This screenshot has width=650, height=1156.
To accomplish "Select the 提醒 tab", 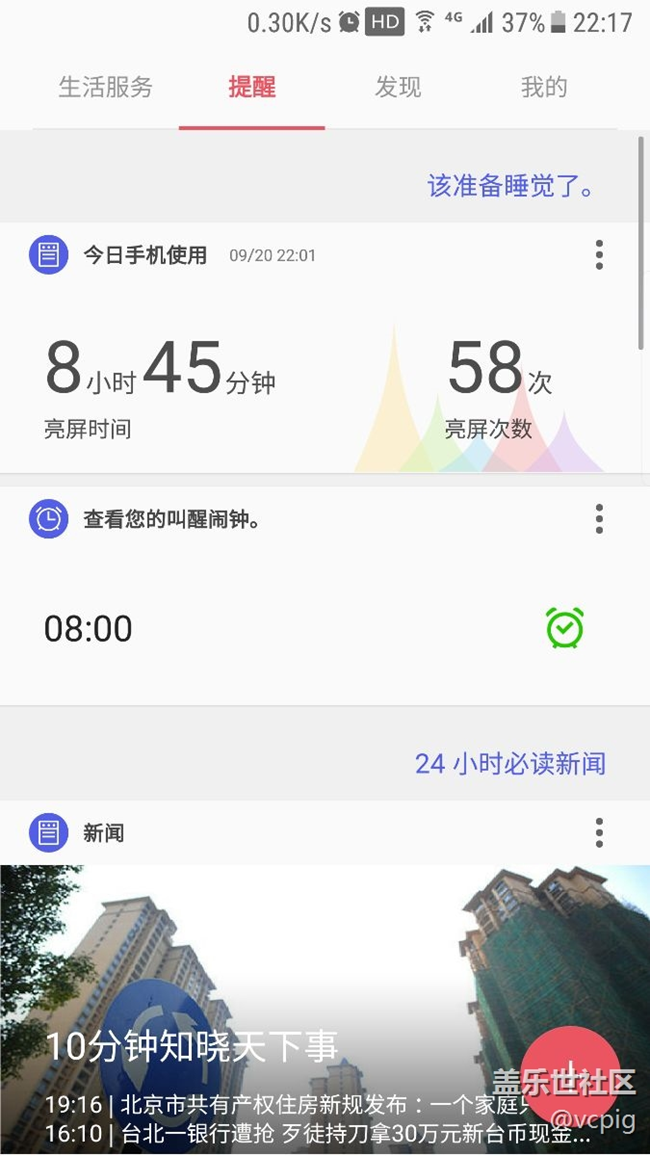I will (x=252, y=88).
